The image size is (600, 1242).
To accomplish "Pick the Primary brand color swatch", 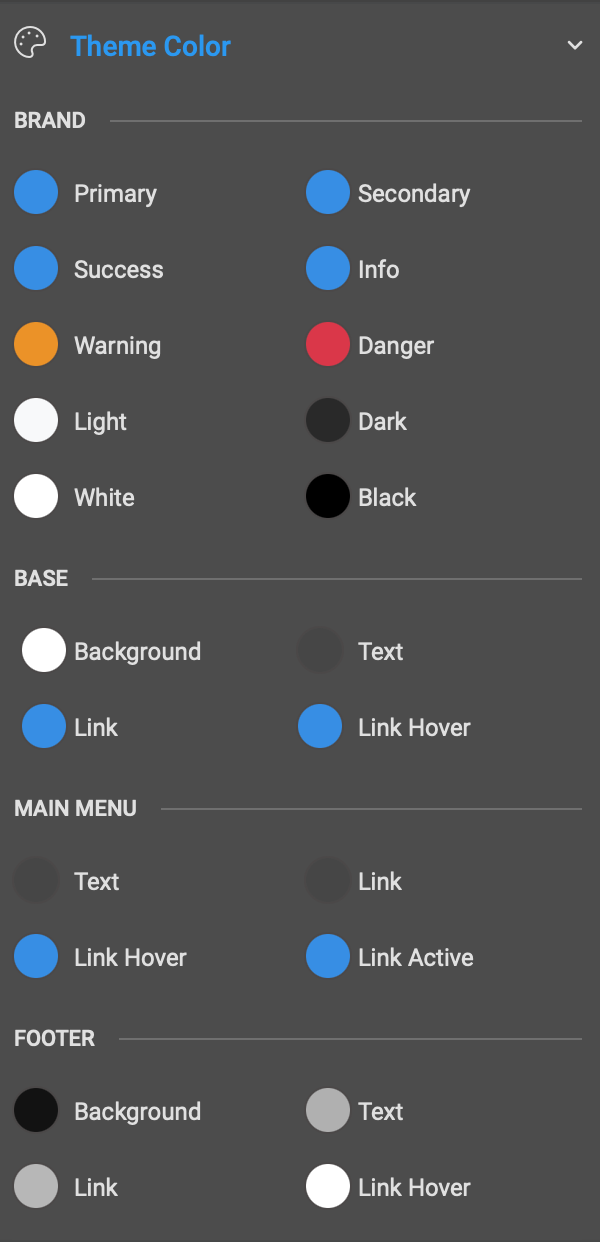I will tap(36, 193).
